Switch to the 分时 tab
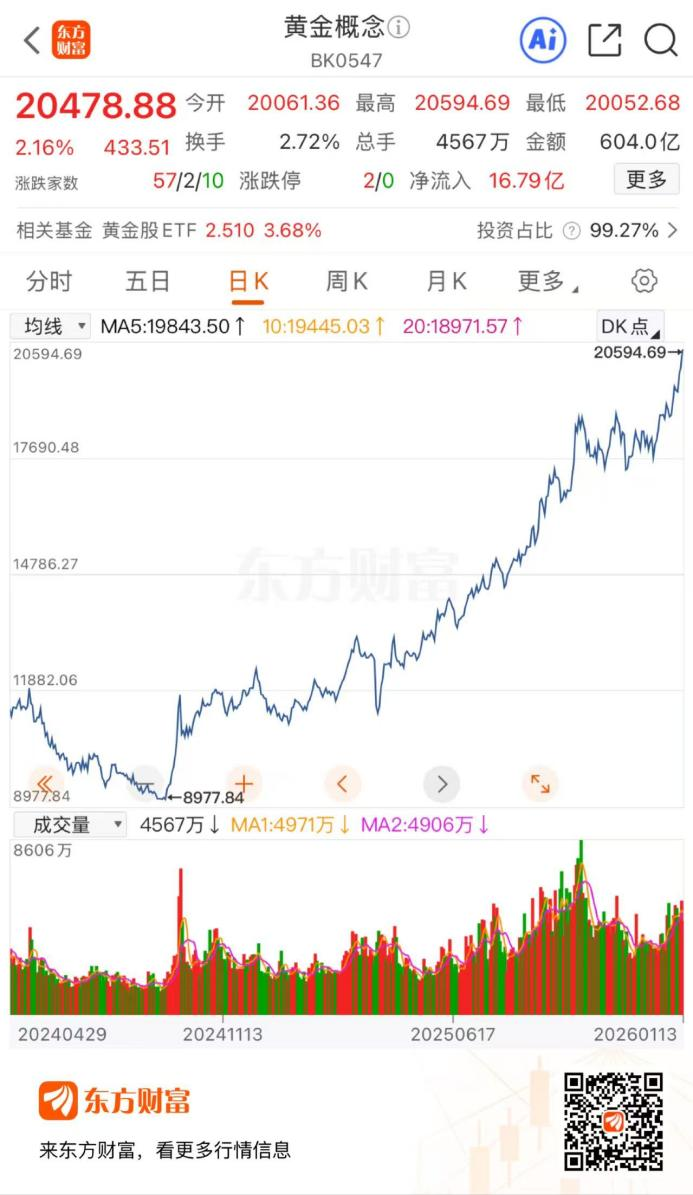This screenshot has height=1195, width=693. [x=49, y=282]
